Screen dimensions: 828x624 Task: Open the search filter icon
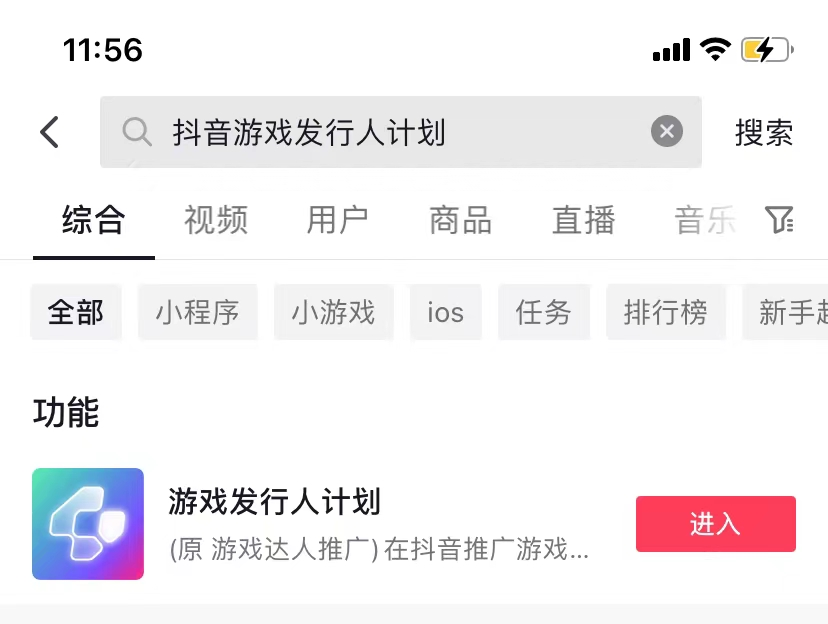click(779, 220)
